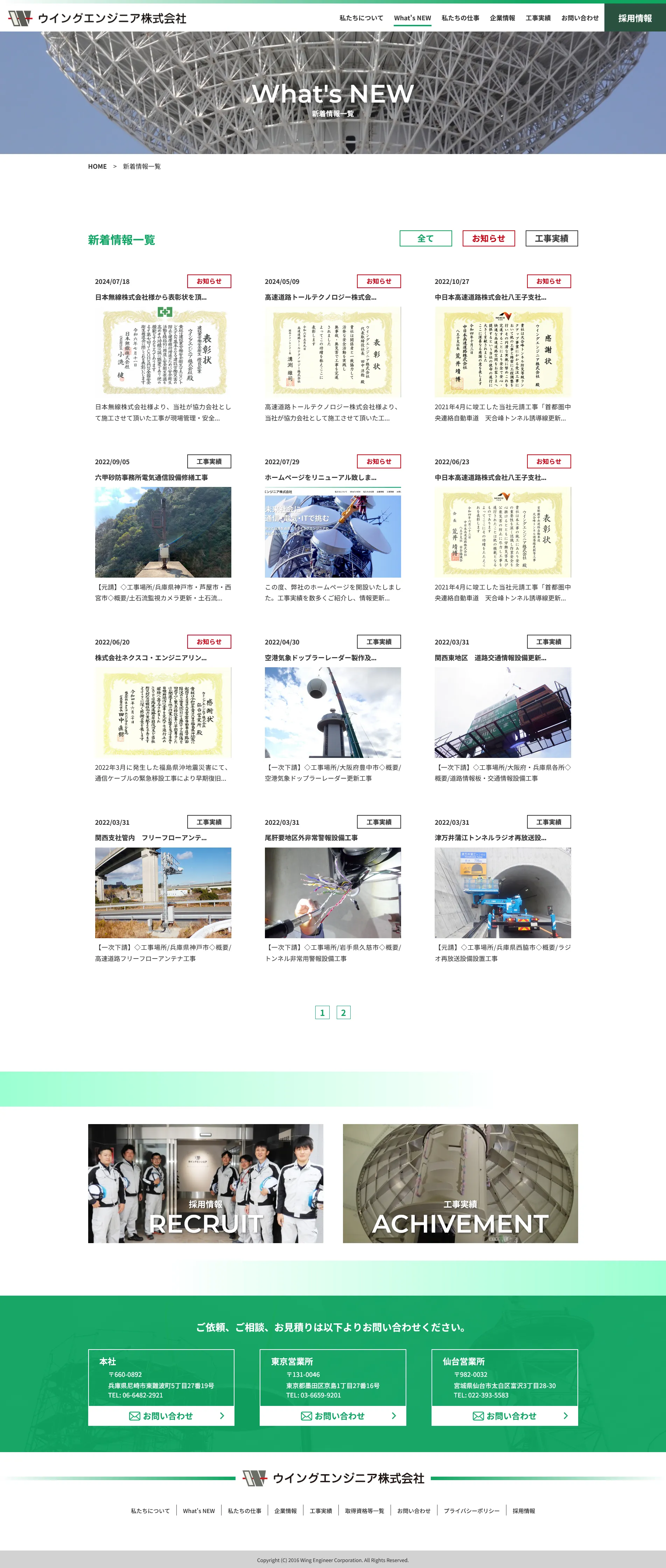Open the ACHIVEMENT 工事実績 banner
666x1568 pixels.
[460, 1183]
